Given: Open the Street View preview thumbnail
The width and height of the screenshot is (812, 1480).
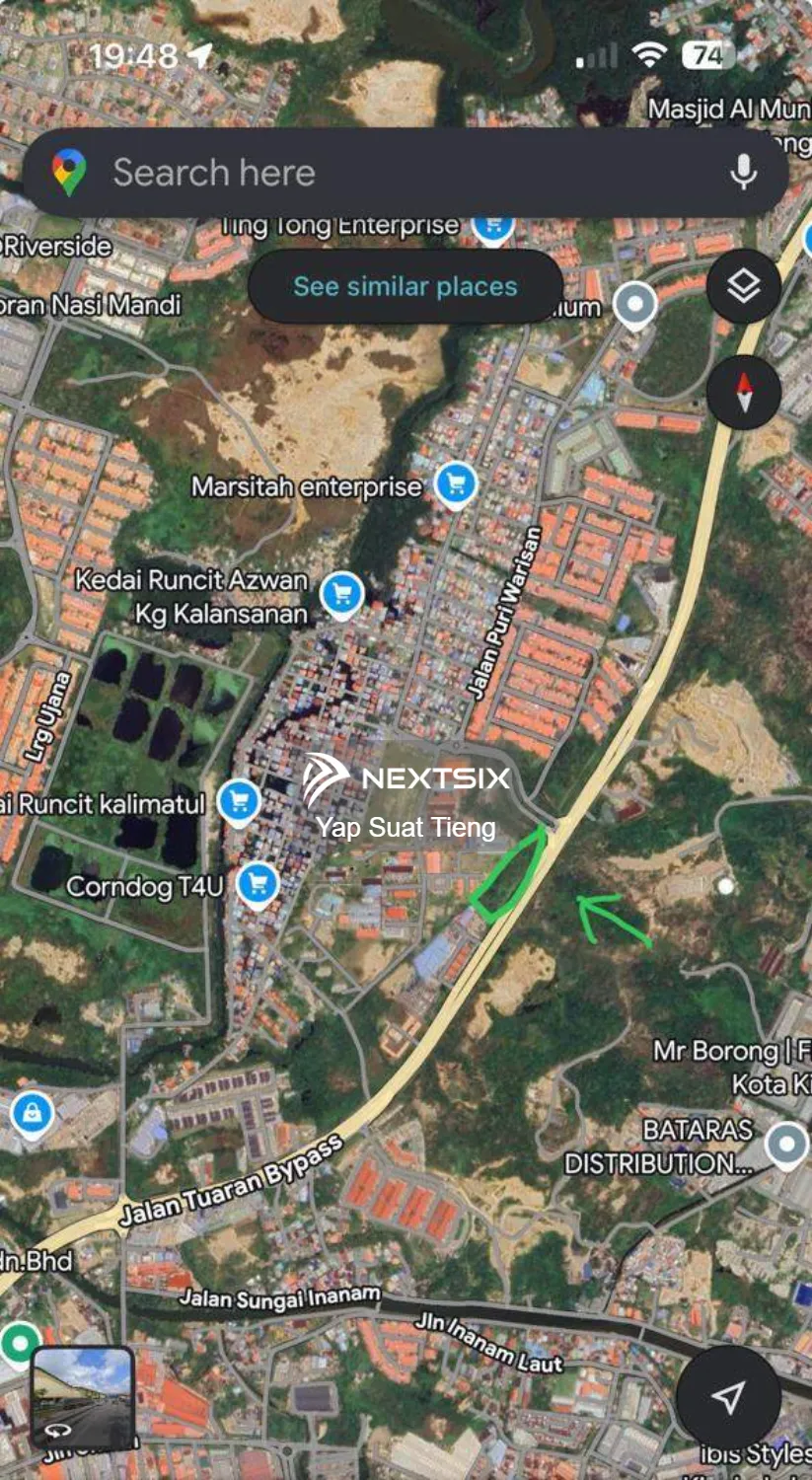Looking at the screenshot, I should 82,1398.
